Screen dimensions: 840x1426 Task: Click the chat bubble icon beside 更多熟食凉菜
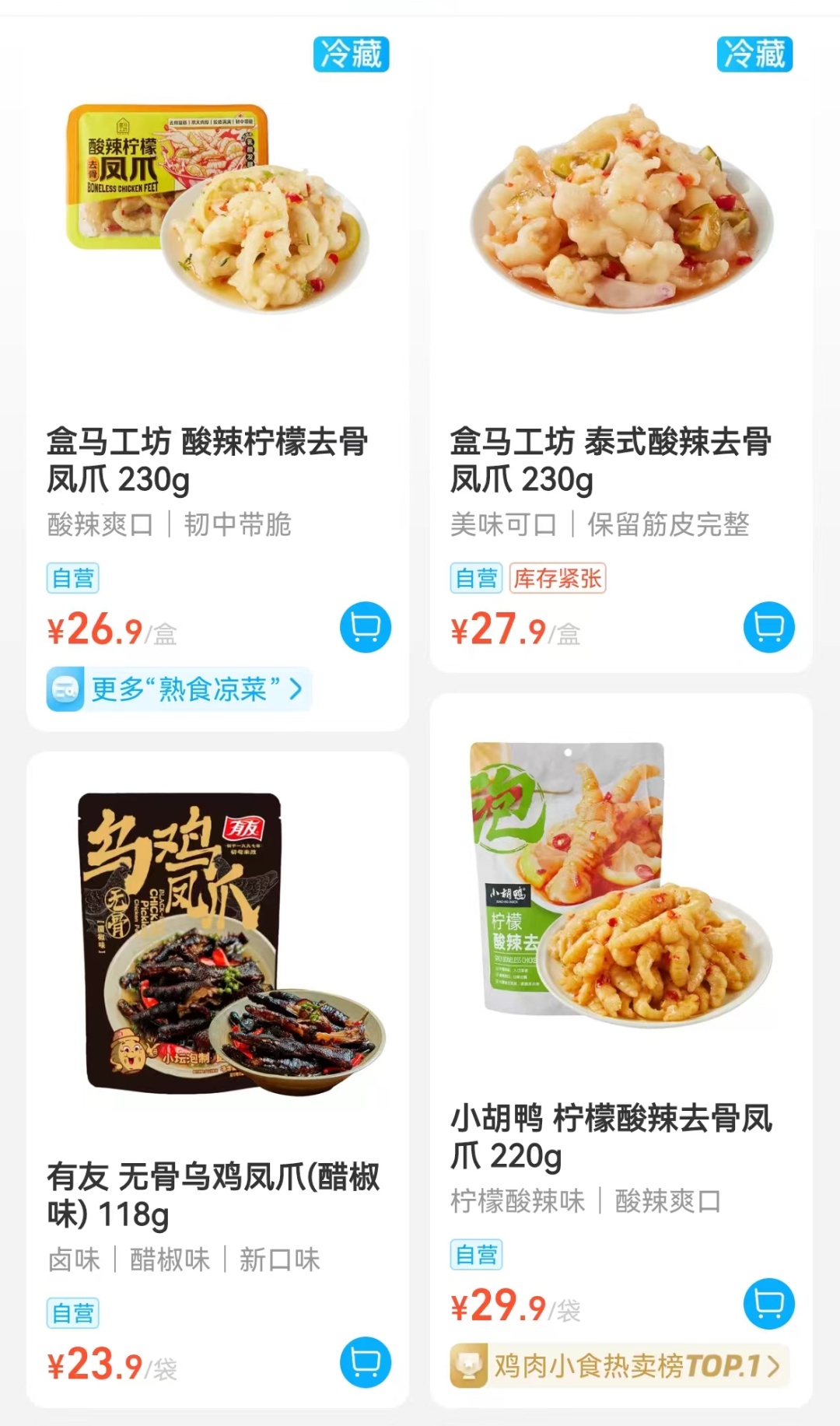click(65, 688)
